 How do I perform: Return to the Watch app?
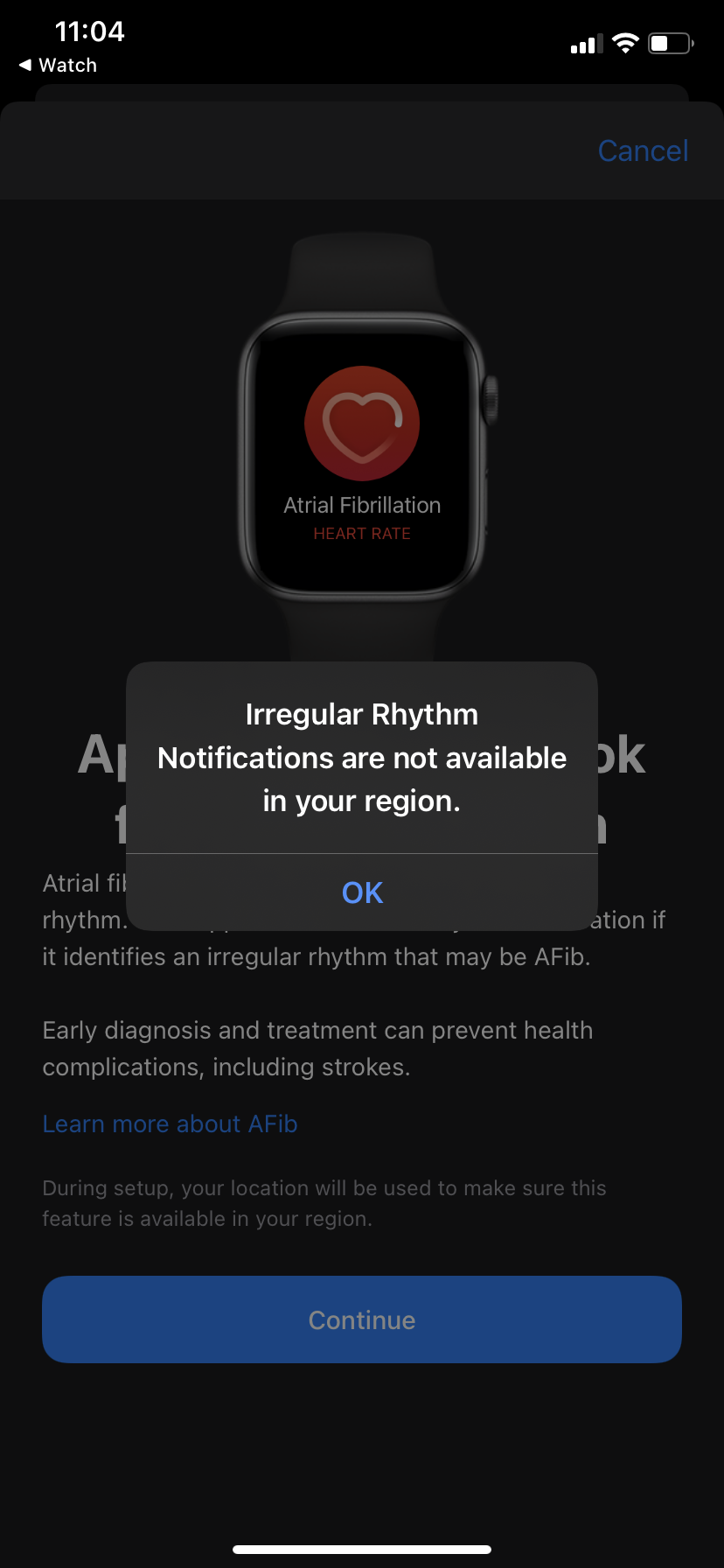pyautogui.click(x=58, y=66)
